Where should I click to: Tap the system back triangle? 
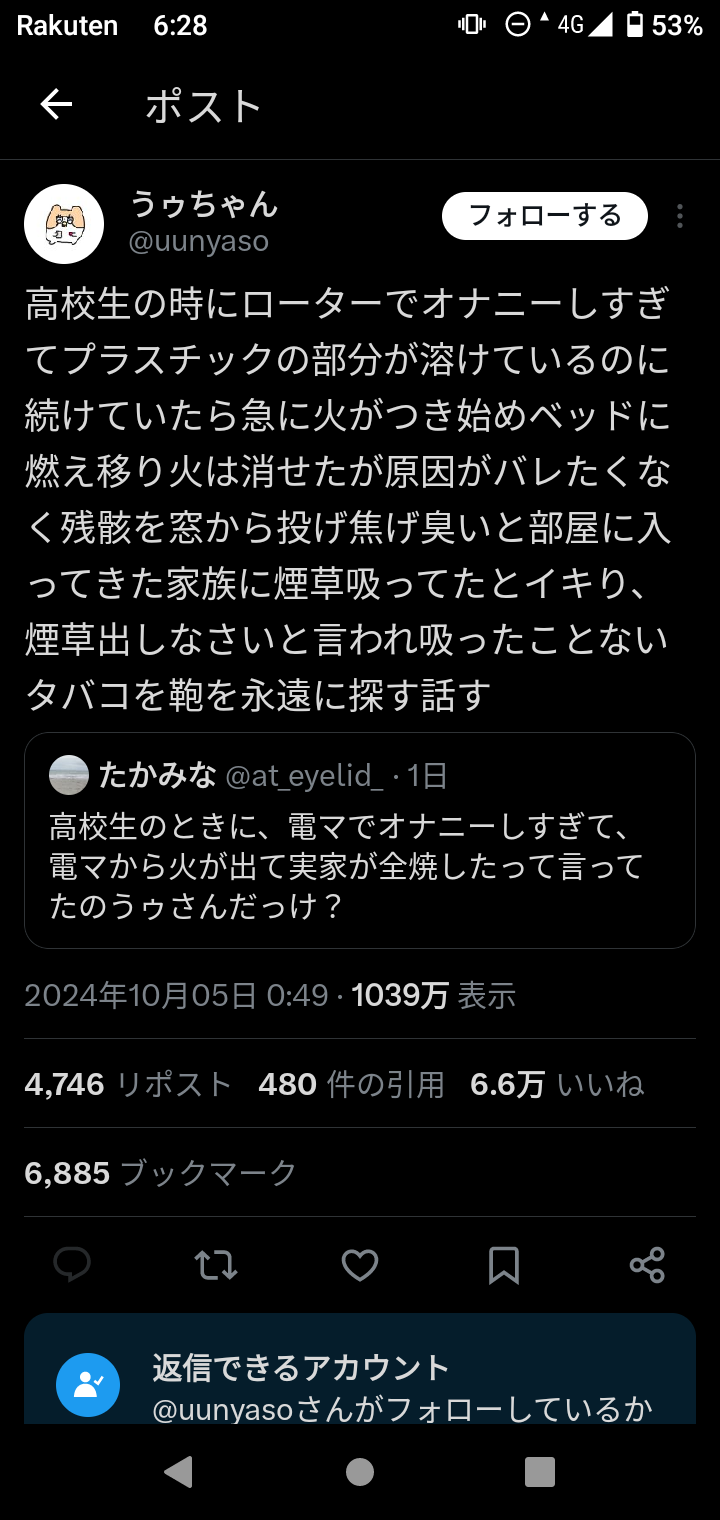tap(179, 1471)
